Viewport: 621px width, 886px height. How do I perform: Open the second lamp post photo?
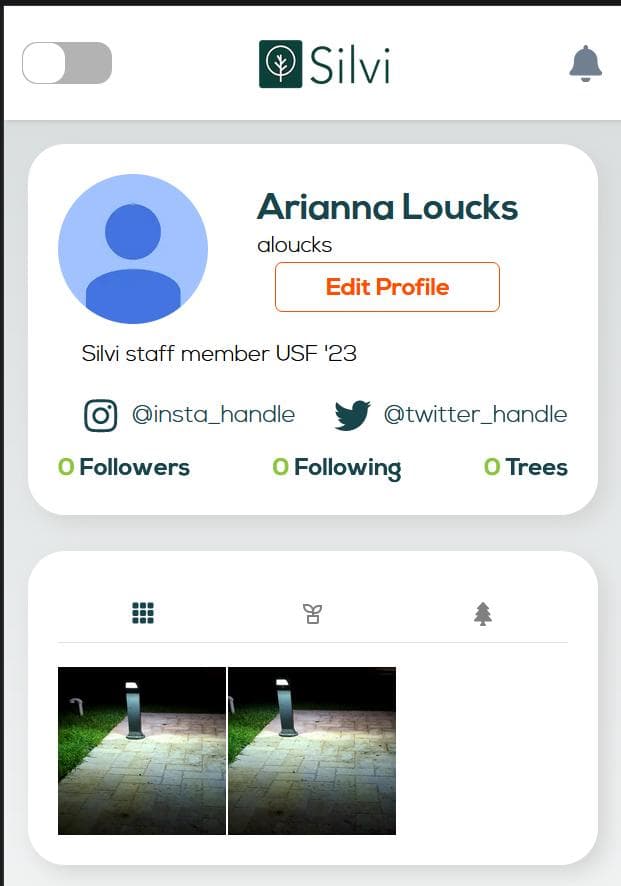tap(312, 750)
